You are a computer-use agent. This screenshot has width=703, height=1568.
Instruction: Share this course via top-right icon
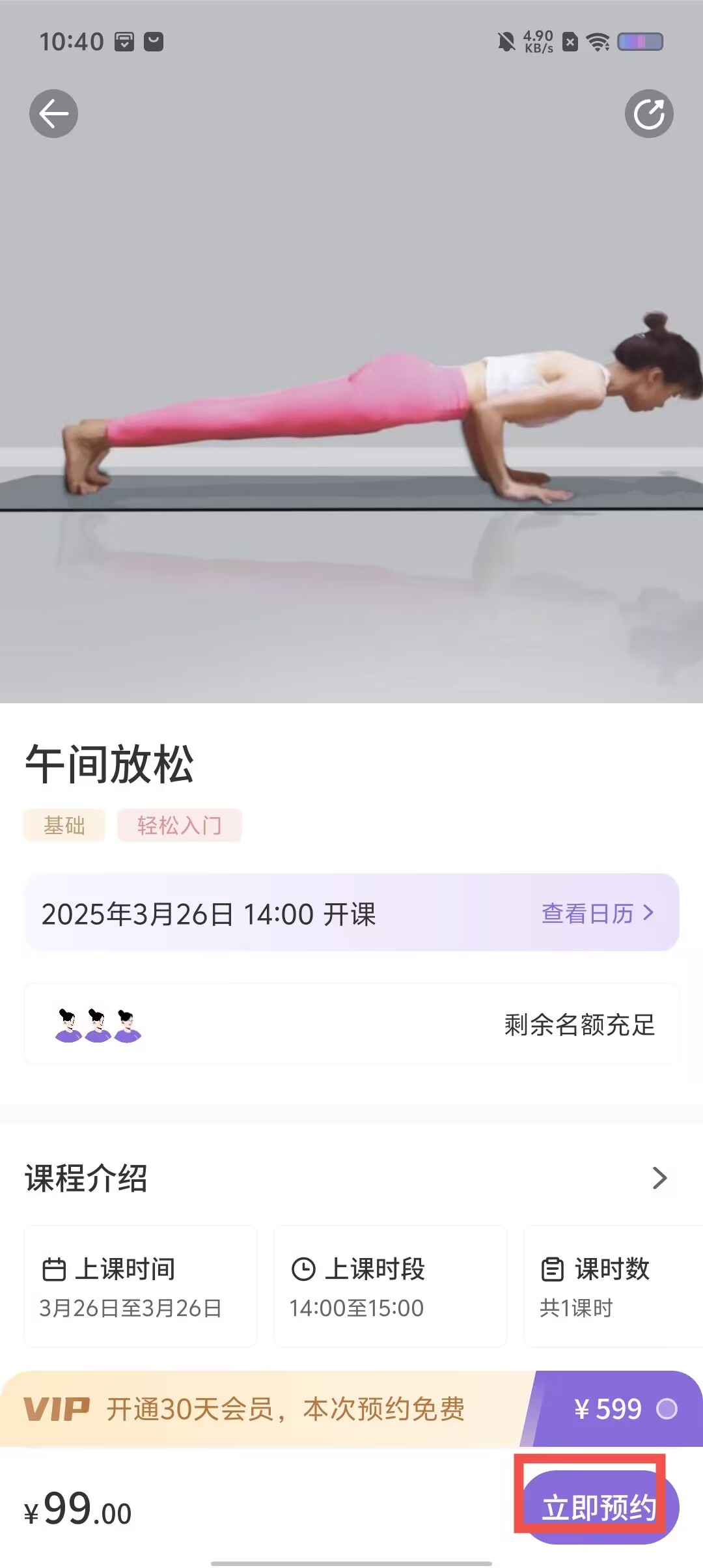click(649, 114)
